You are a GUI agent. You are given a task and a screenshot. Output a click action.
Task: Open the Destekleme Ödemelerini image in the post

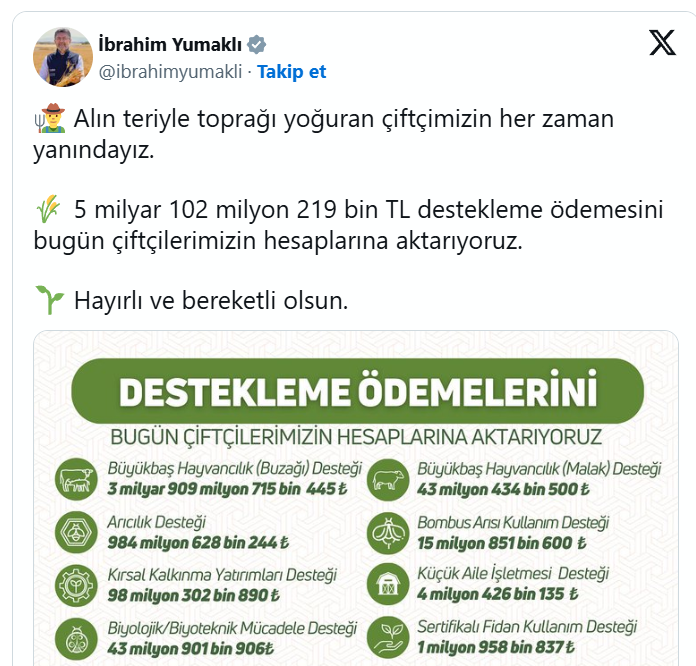[356, 500]
